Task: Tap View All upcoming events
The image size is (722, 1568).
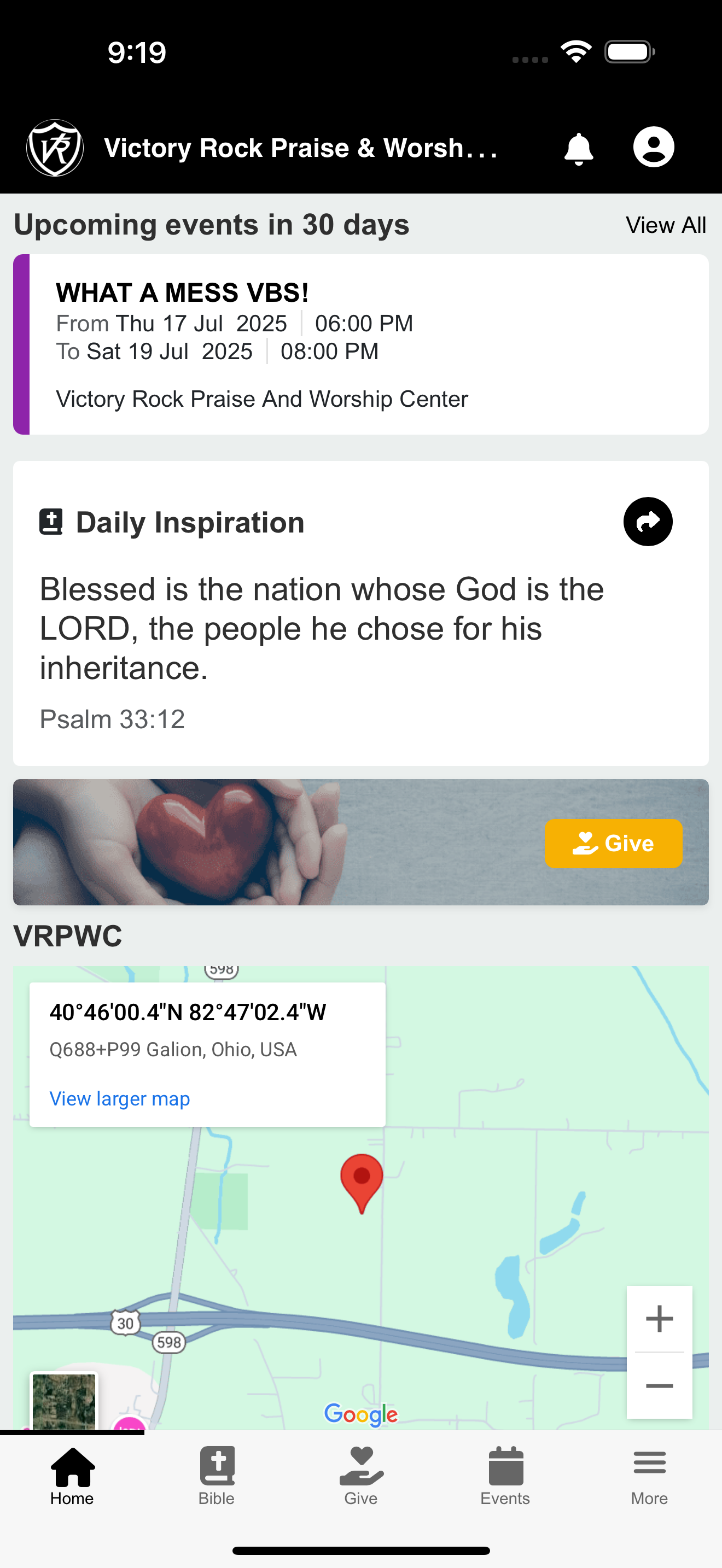Action: 666,225
